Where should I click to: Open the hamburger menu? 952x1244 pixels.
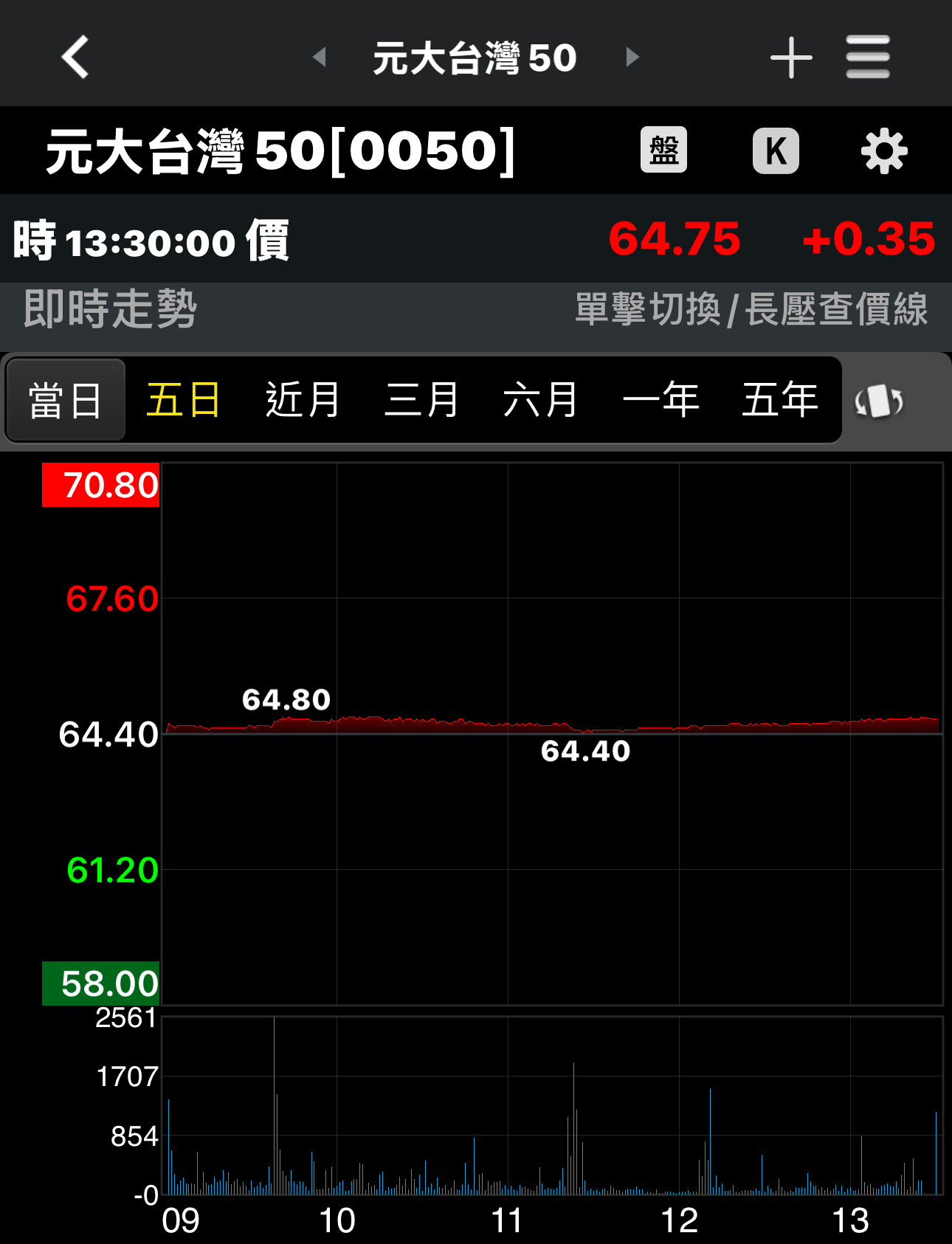(868, 57)
